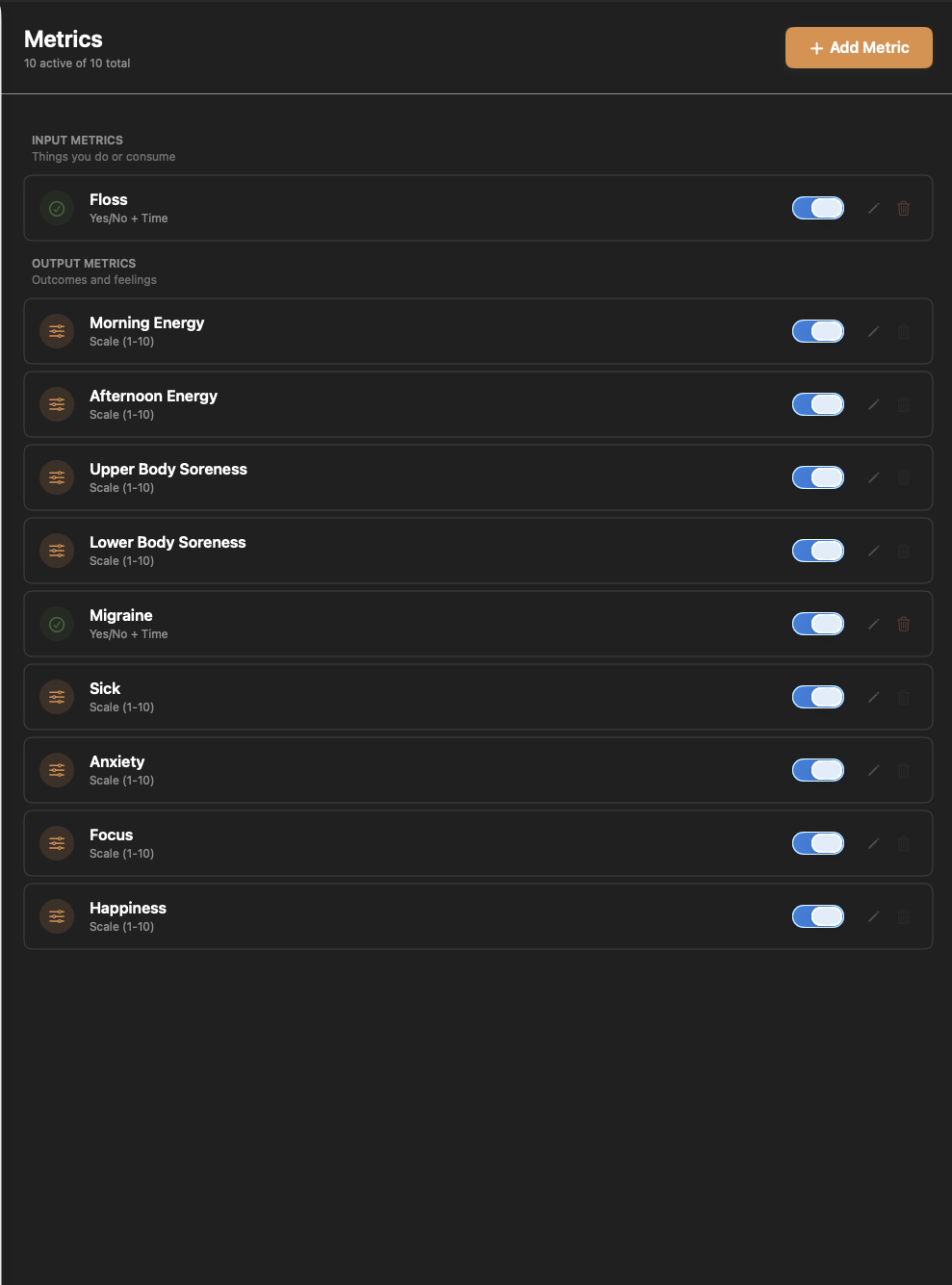Click the scale icon beside Morning Energy

click(x=56, y=330)
